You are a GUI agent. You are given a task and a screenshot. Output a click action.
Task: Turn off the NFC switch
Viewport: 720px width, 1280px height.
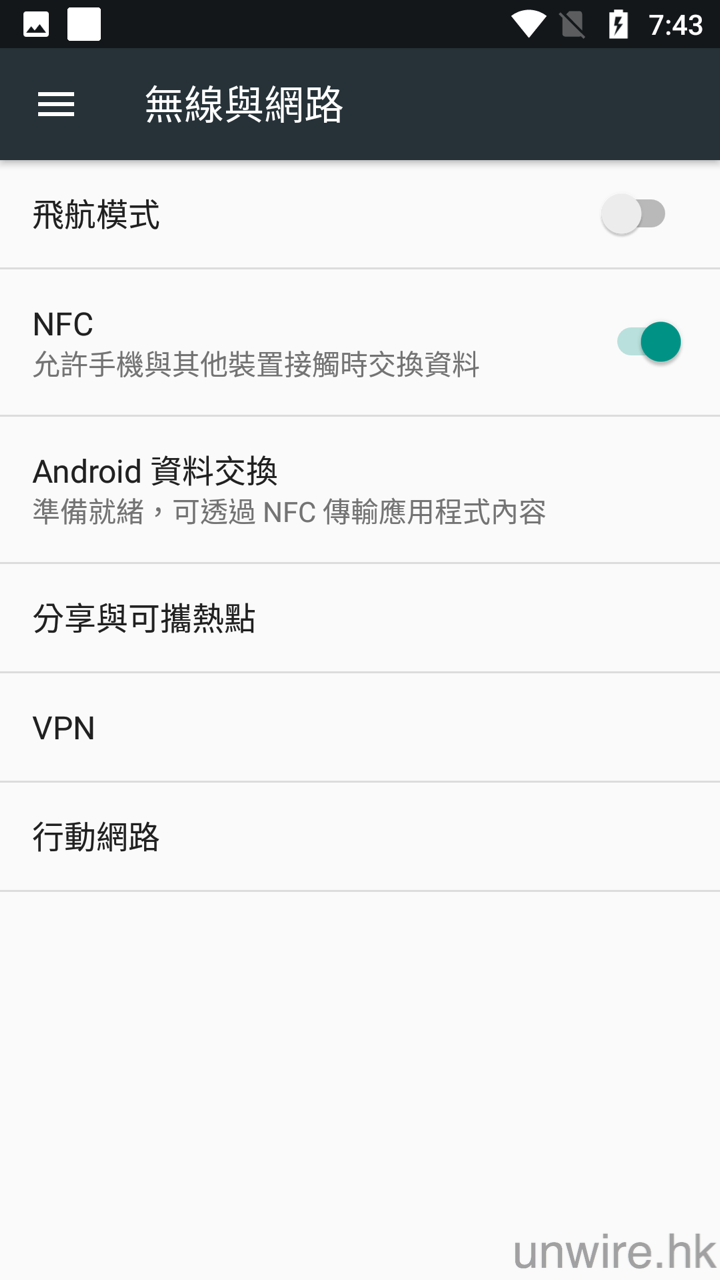click(649, 342)
